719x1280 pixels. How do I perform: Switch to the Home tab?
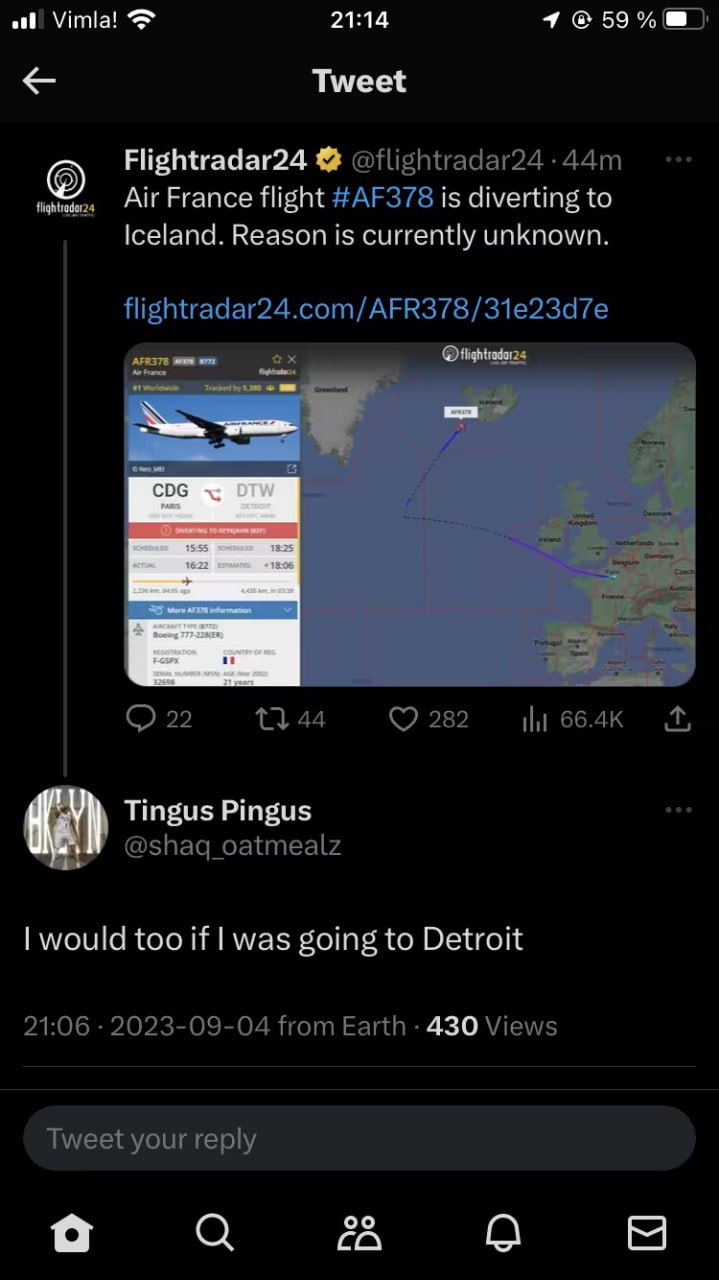pos(72,1233)
